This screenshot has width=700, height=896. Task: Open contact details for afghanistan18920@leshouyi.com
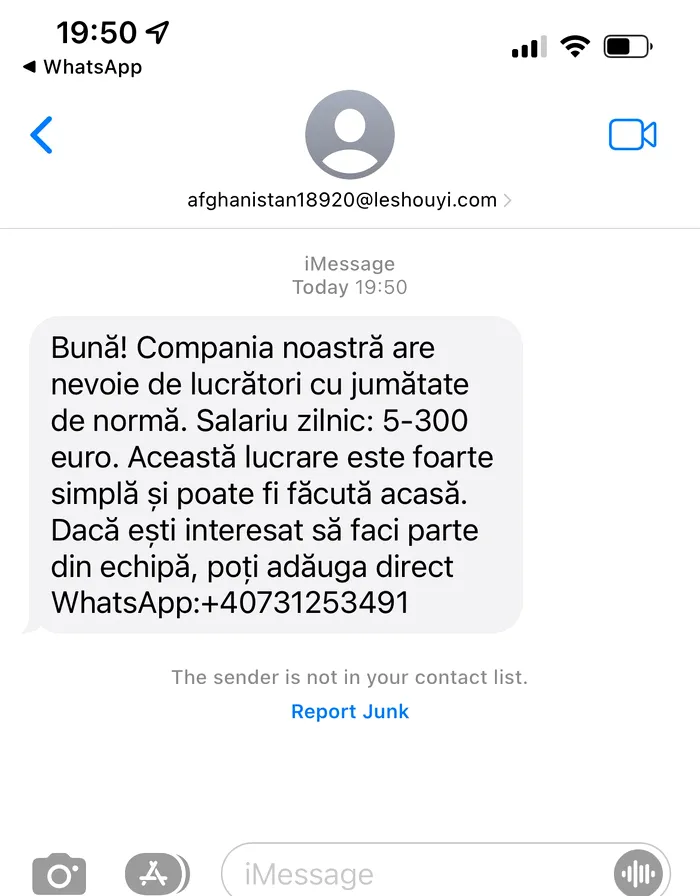pyautogui.click(x=350, y=199)
